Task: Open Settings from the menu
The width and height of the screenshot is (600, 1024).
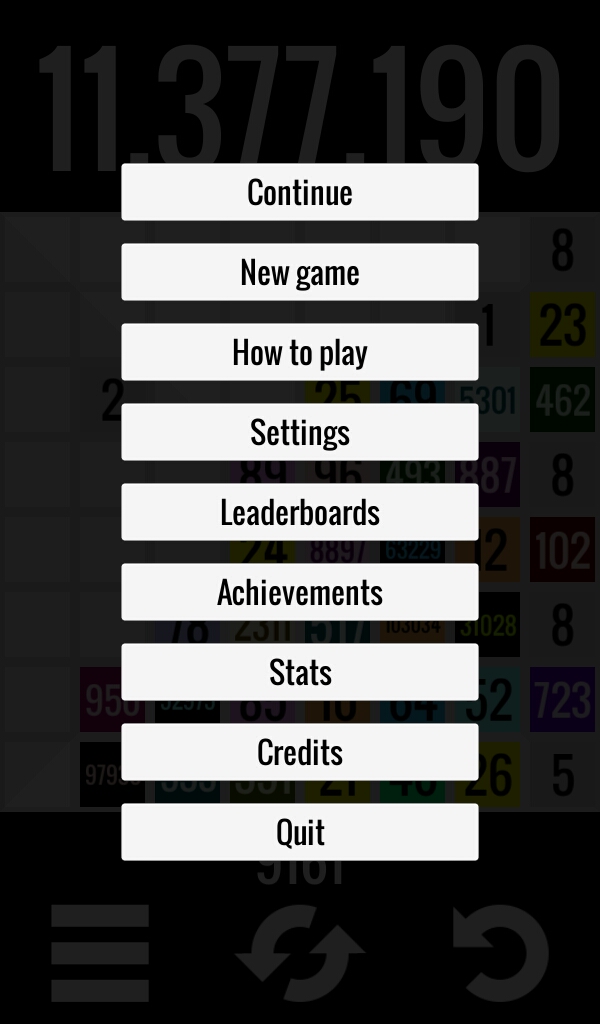Action: [300, 432]
